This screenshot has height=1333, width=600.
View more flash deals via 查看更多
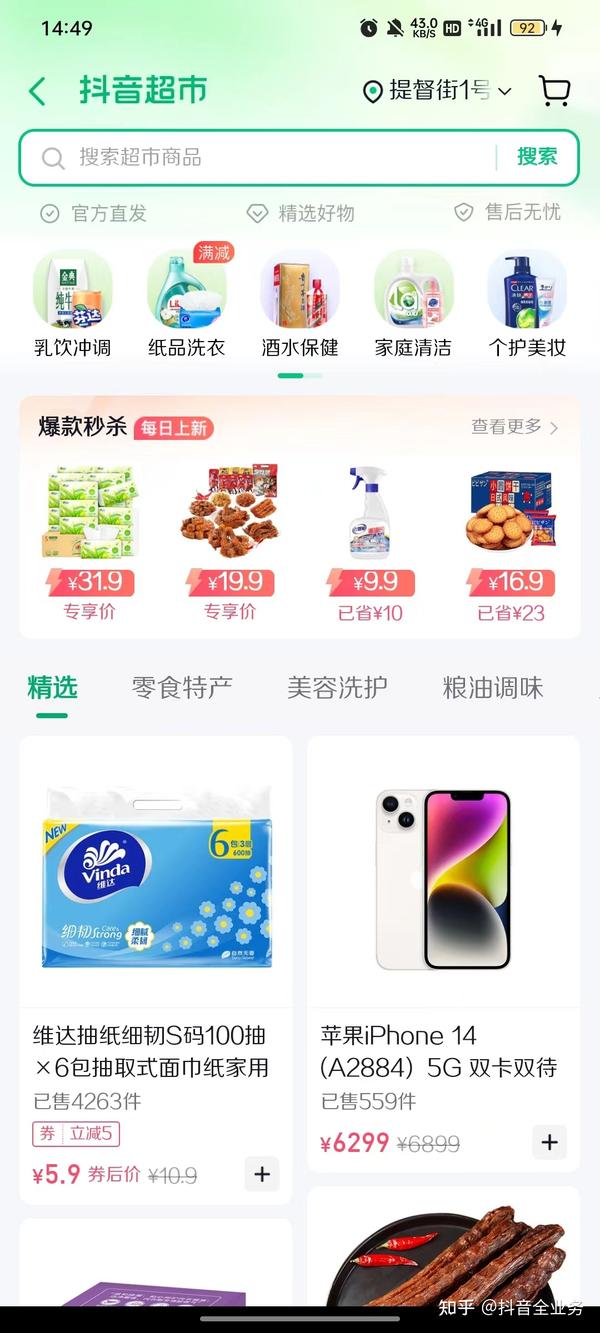[515, 427]
